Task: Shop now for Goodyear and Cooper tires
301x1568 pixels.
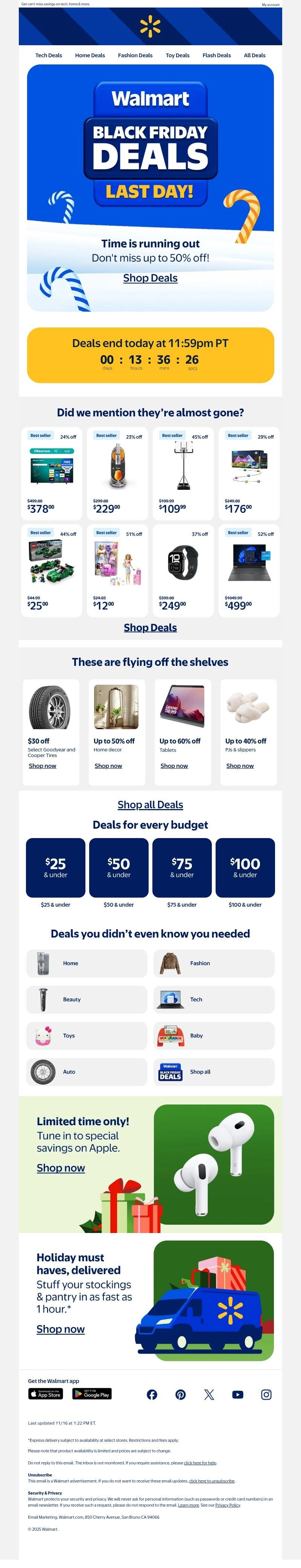Action: click(x=43, y=766)
